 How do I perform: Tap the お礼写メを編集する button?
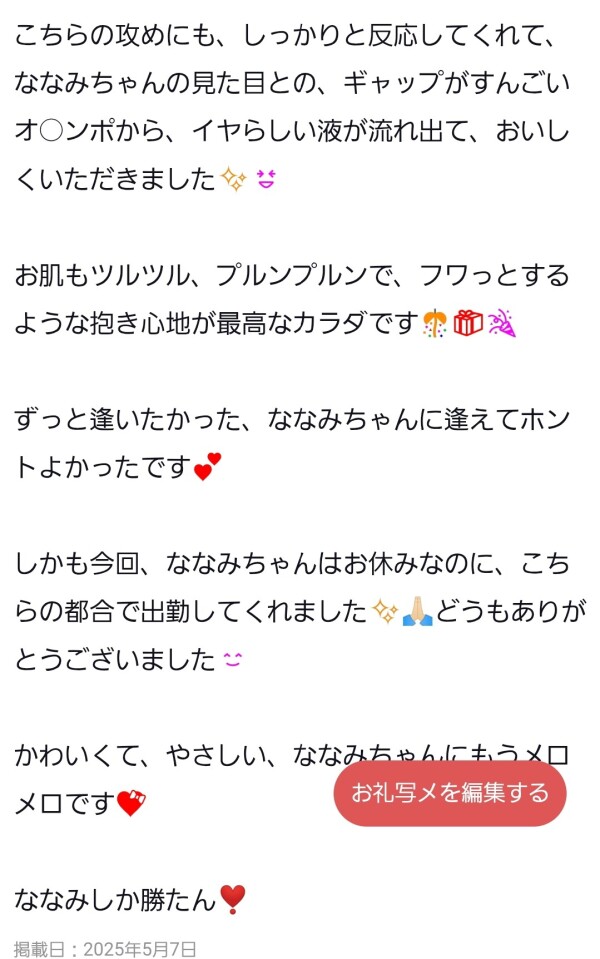[x=450, y=793]
